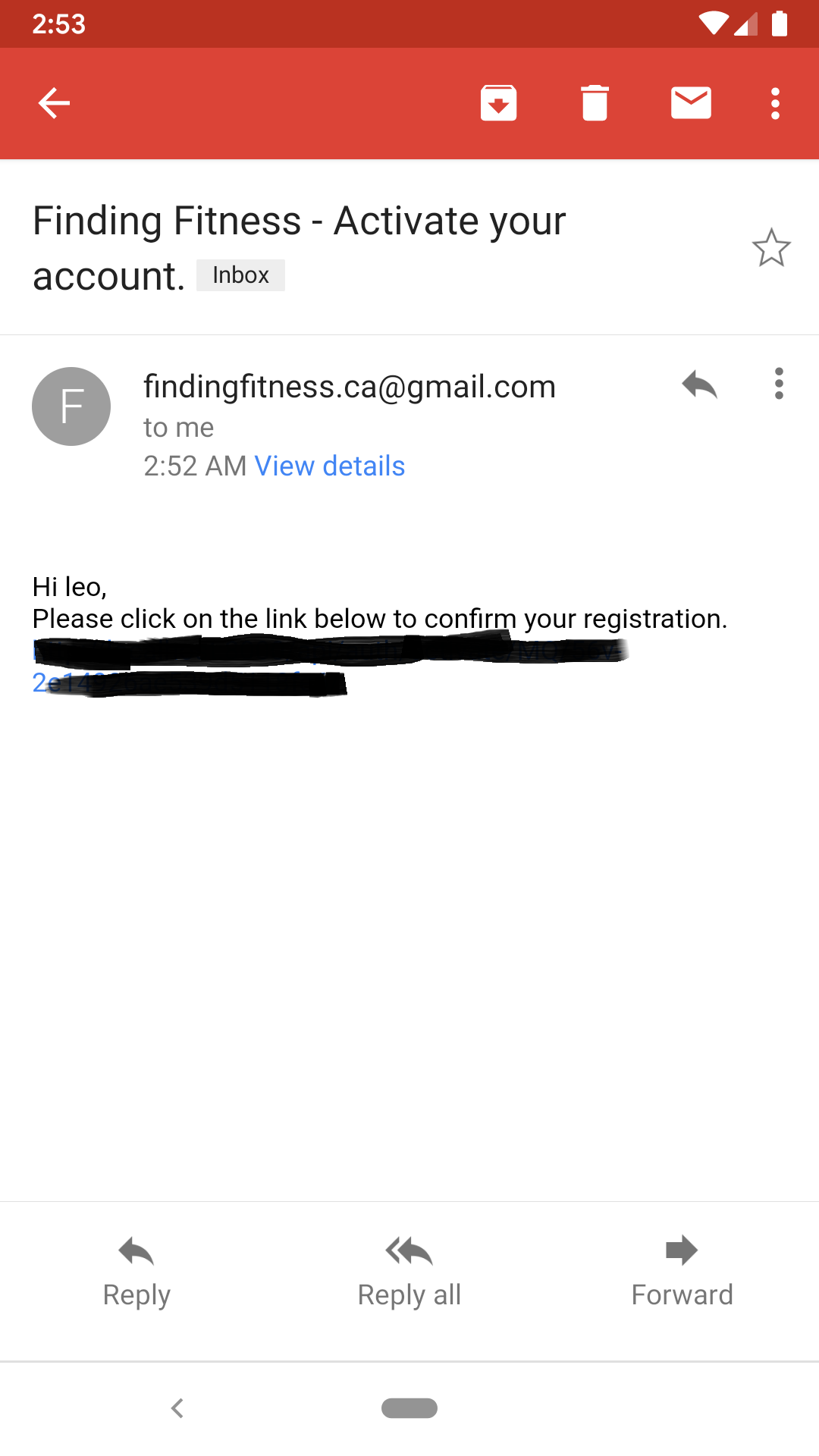Image resolution: width=819 pixels, height=1456 pixels.
Task: Open the top app bar overflow menu
Action: coord(775,103)
